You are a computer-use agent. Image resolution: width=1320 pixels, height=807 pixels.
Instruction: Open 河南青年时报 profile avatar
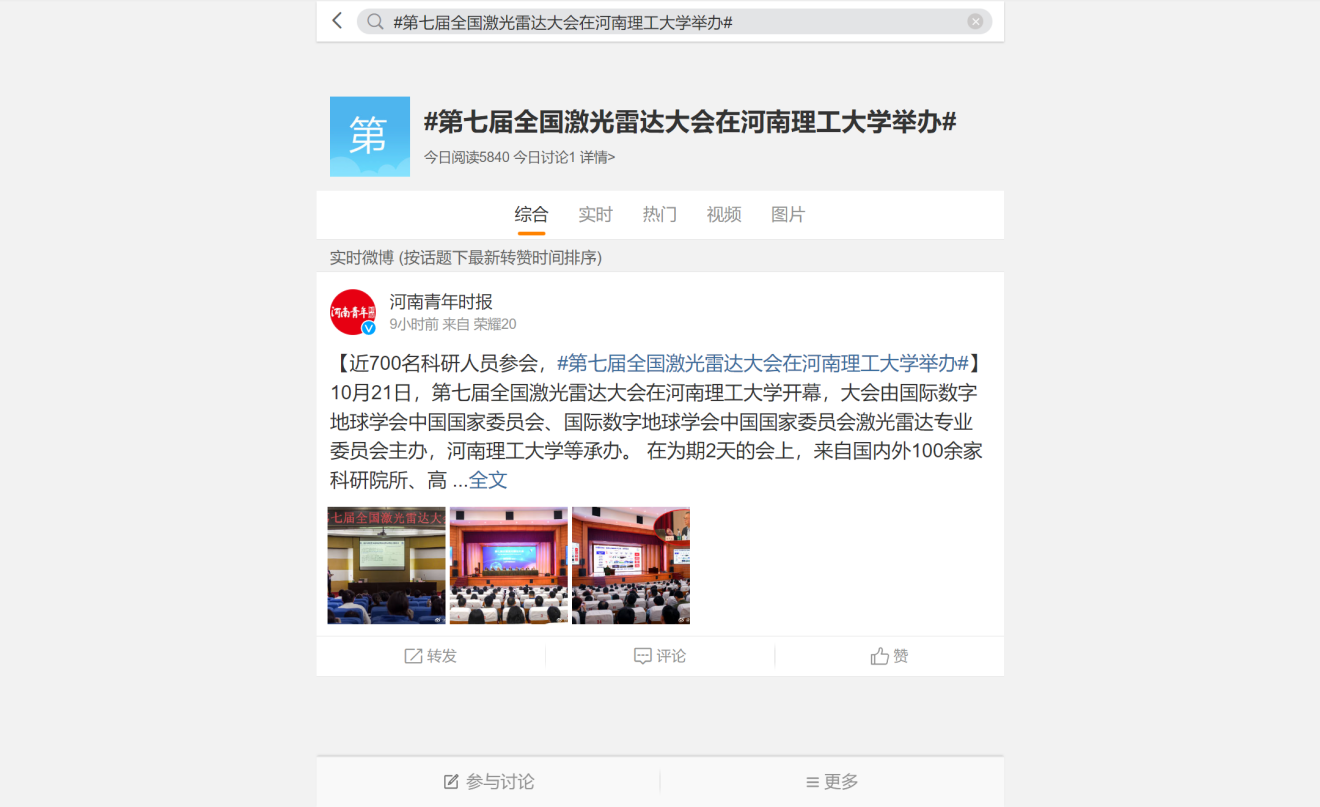tap(352, 312)
